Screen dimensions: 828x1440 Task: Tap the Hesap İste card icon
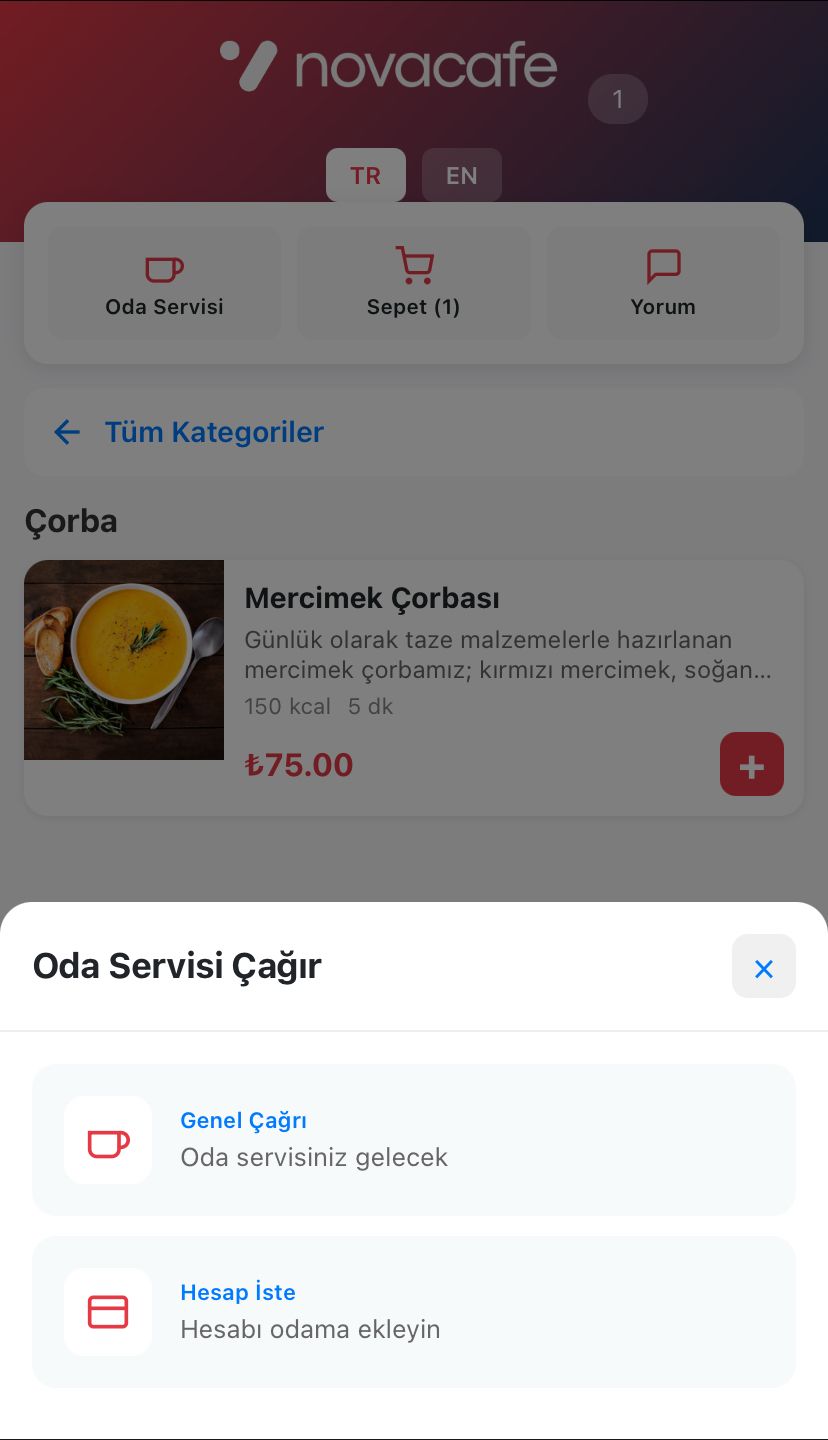(107, 1312)
